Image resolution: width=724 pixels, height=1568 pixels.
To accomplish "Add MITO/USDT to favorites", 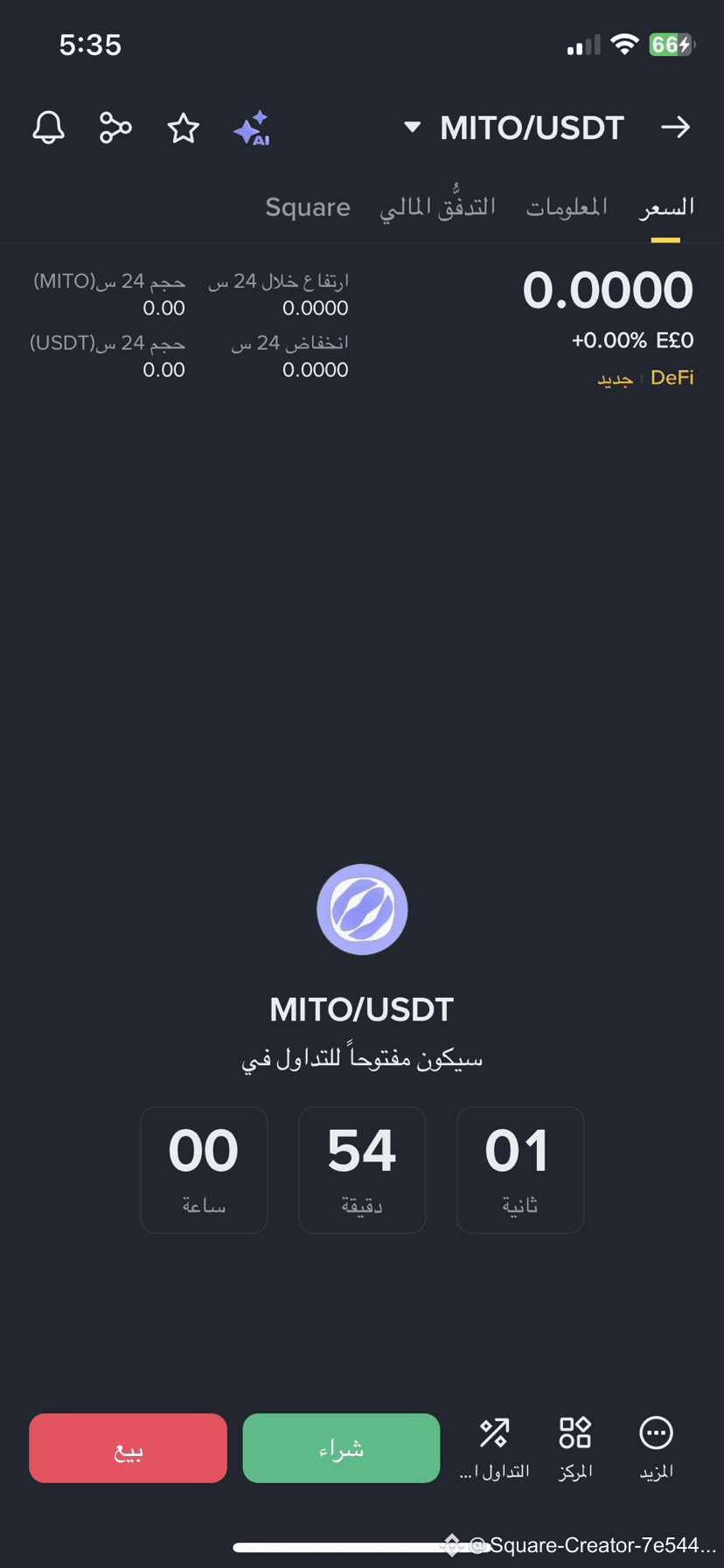I will click(184, 129).
